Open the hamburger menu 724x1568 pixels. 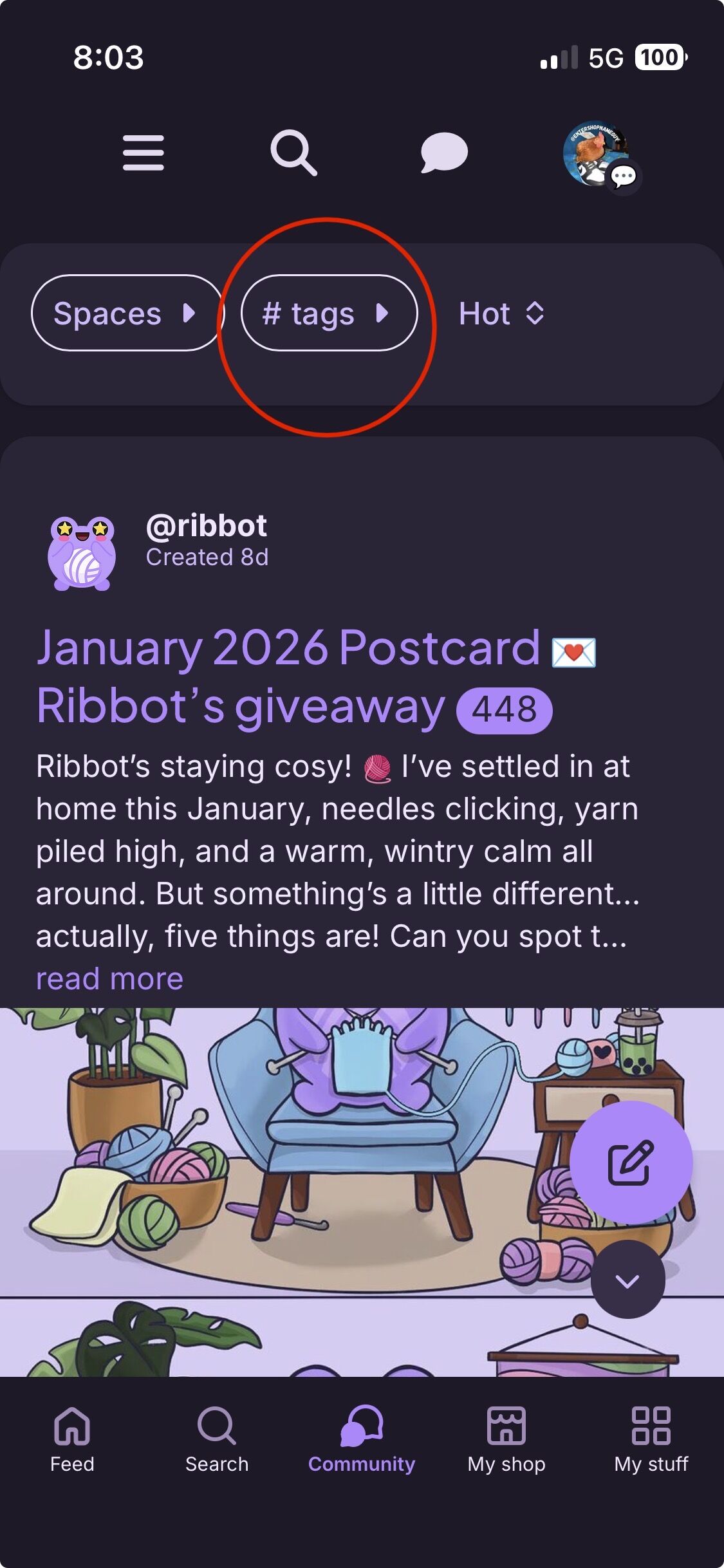[x=143, y=153]
